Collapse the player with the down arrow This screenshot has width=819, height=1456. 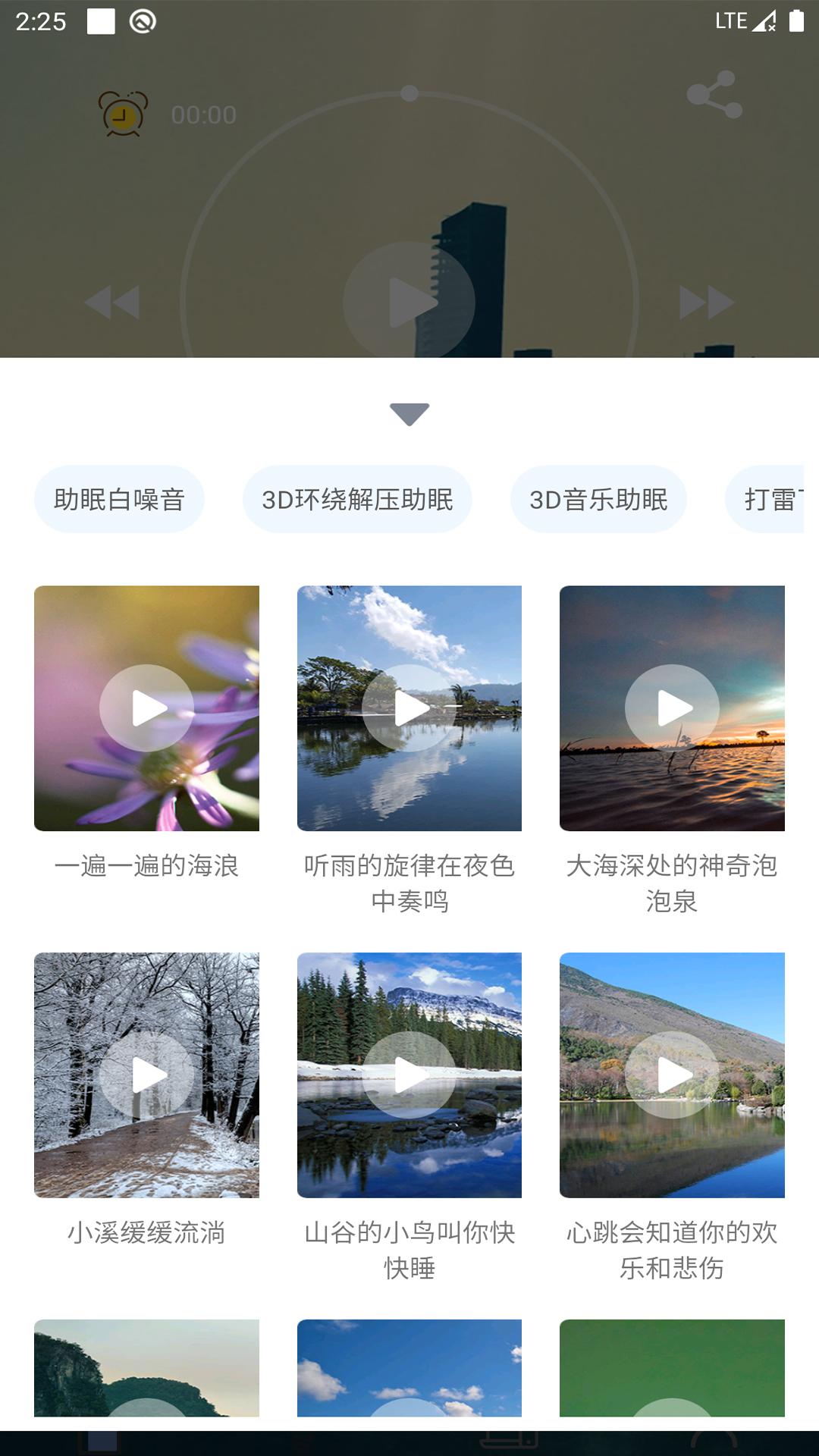(409, 412)
